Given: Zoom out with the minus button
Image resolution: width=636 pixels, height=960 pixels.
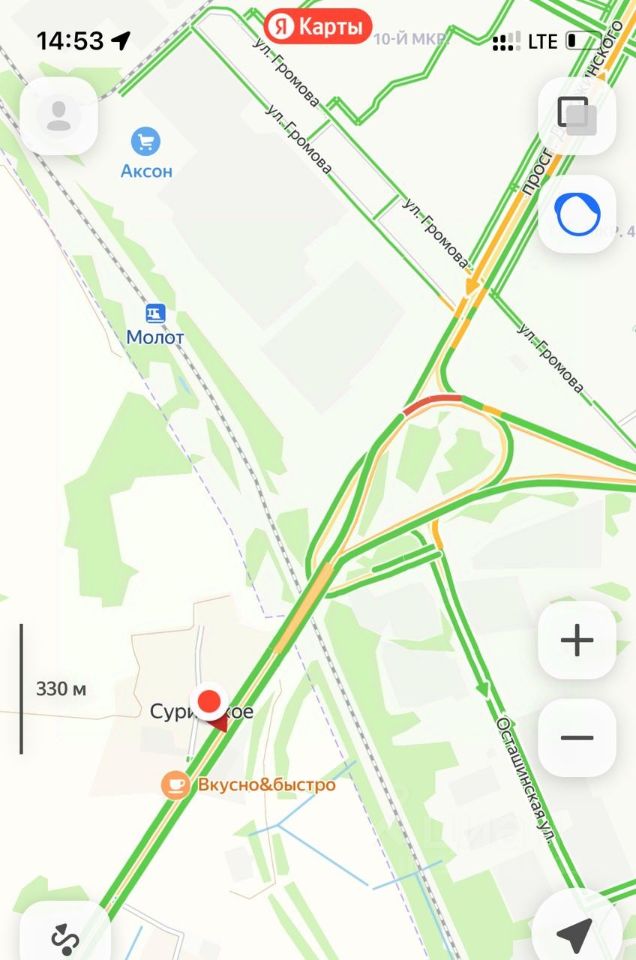Looking at the screenshot, I should click(x=576, y=738).
